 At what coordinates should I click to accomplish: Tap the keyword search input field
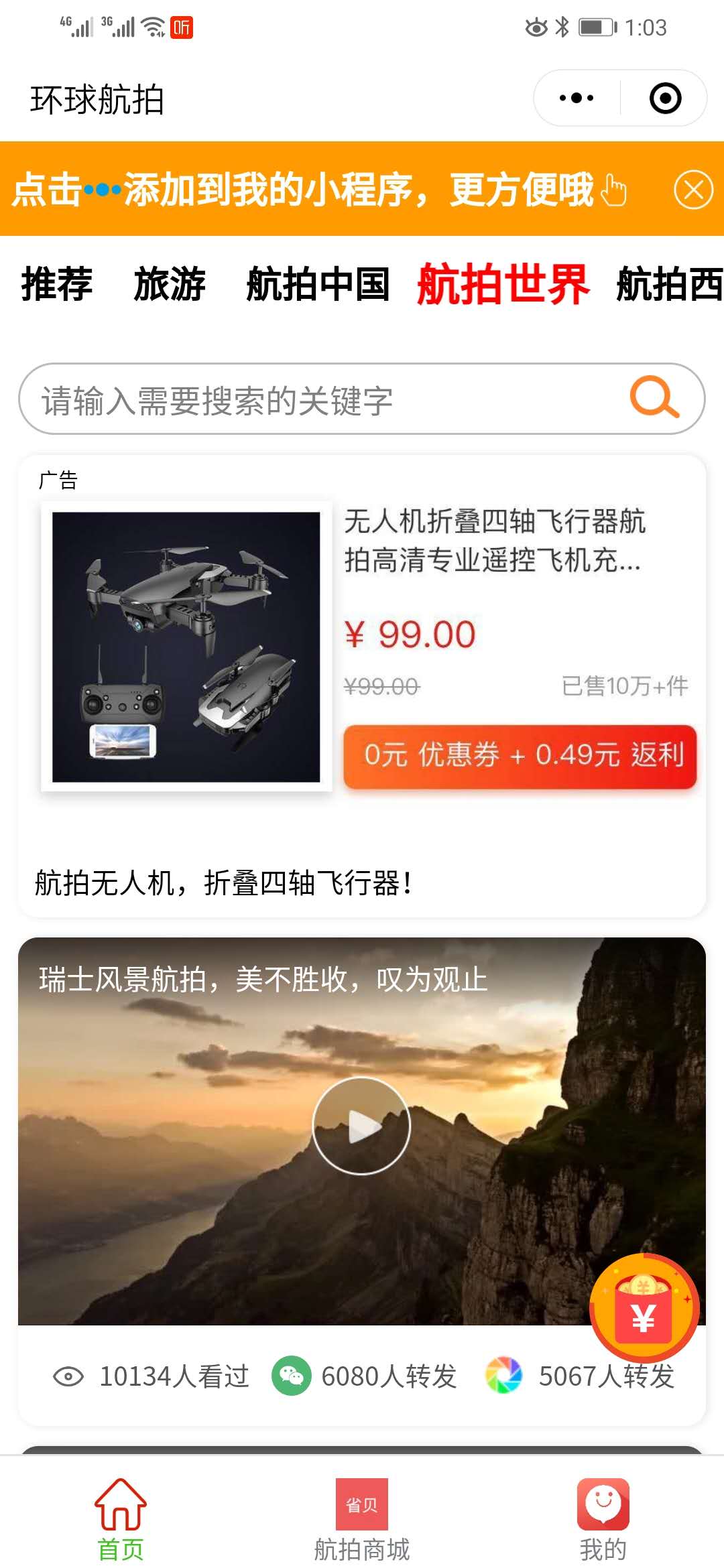(x=322, y=400)
